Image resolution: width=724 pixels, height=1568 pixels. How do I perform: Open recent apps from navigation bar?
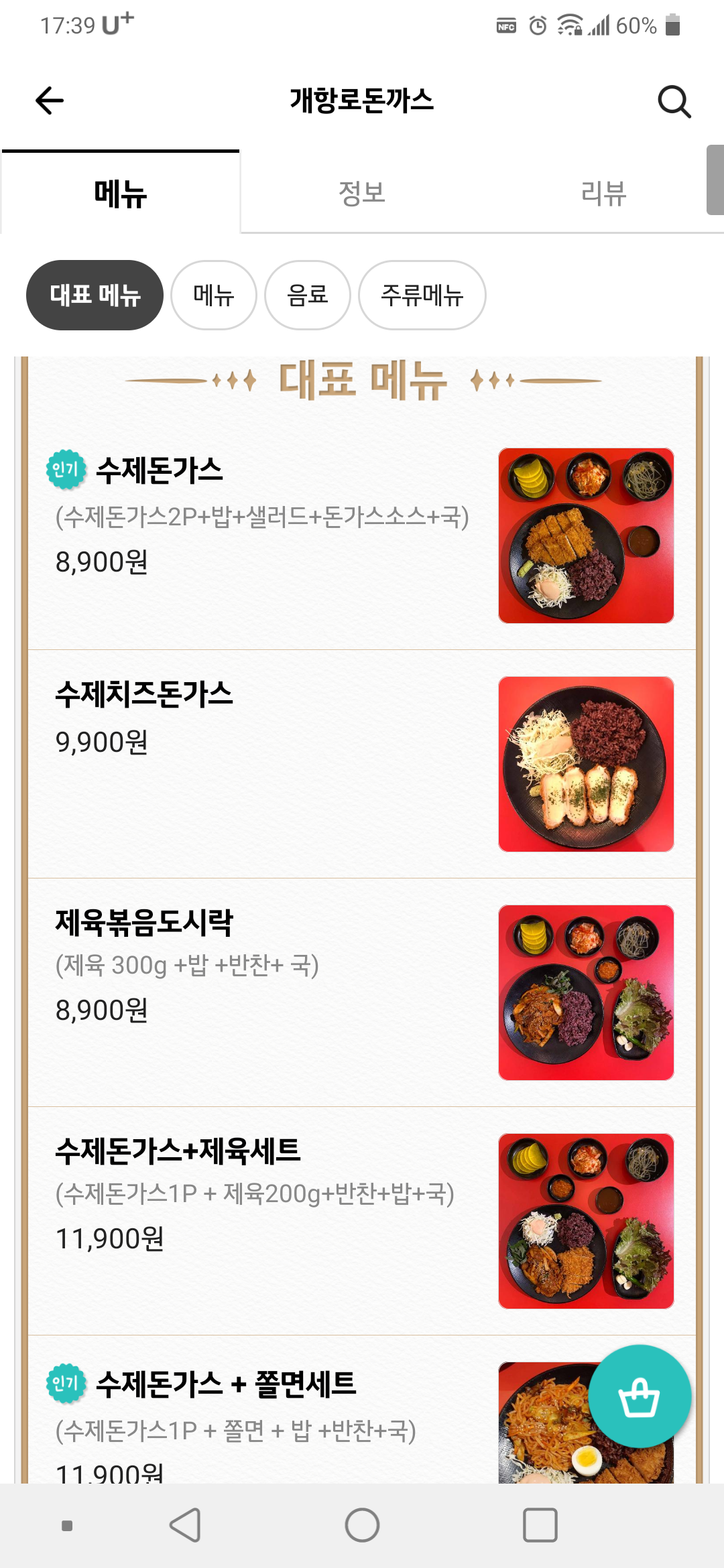[x=540, y=1525]
